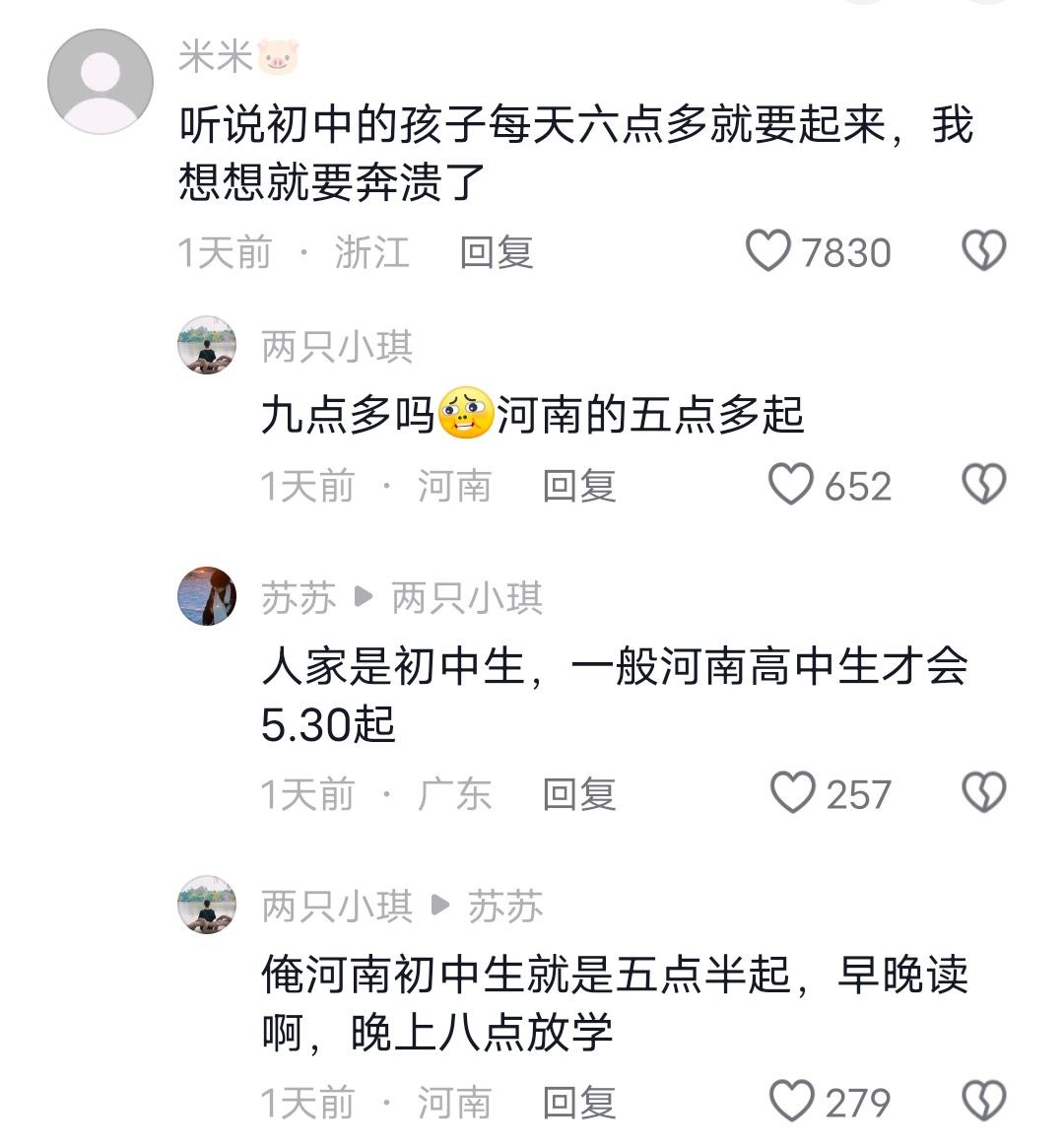1064x1147 pixels.
Task: Open username 米米's profile
Action: tap(216, 57)
